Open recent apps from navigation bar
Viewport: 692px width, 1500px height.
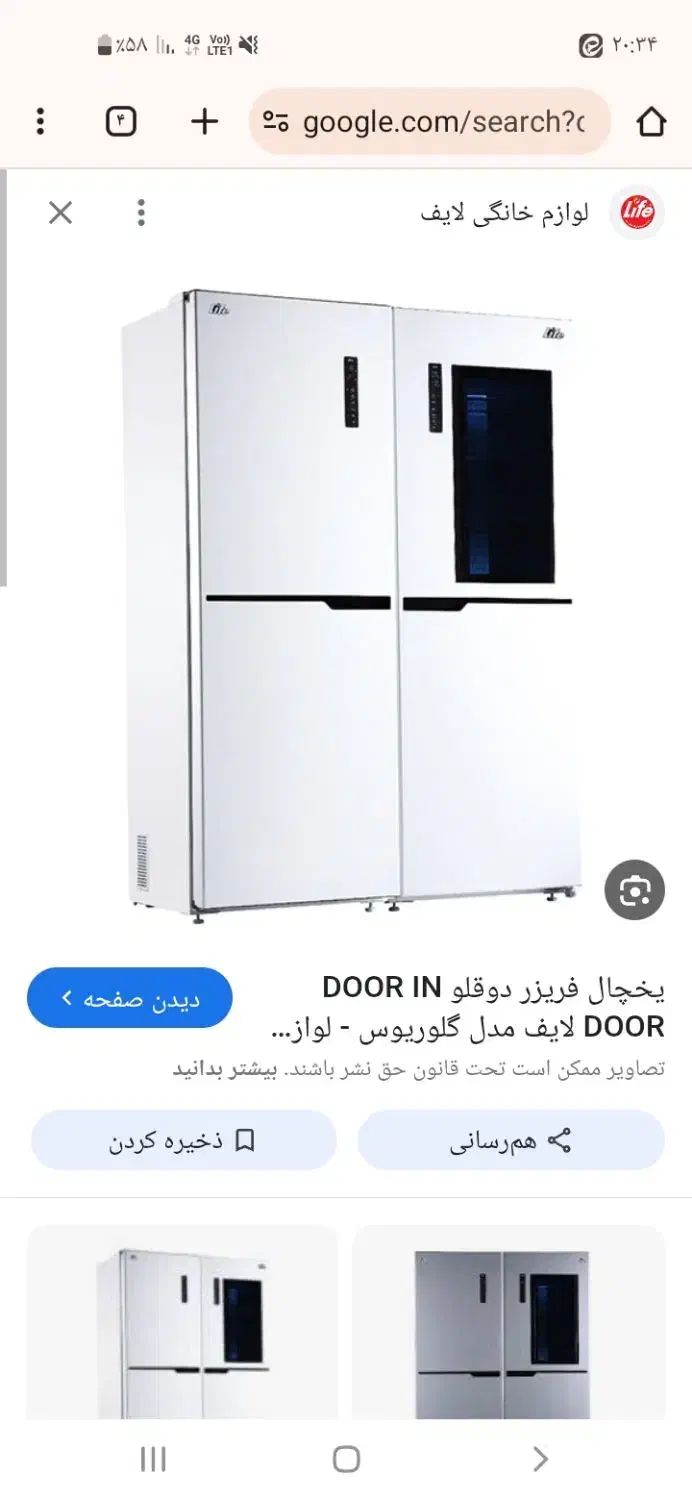click(x=153, y=1459)
